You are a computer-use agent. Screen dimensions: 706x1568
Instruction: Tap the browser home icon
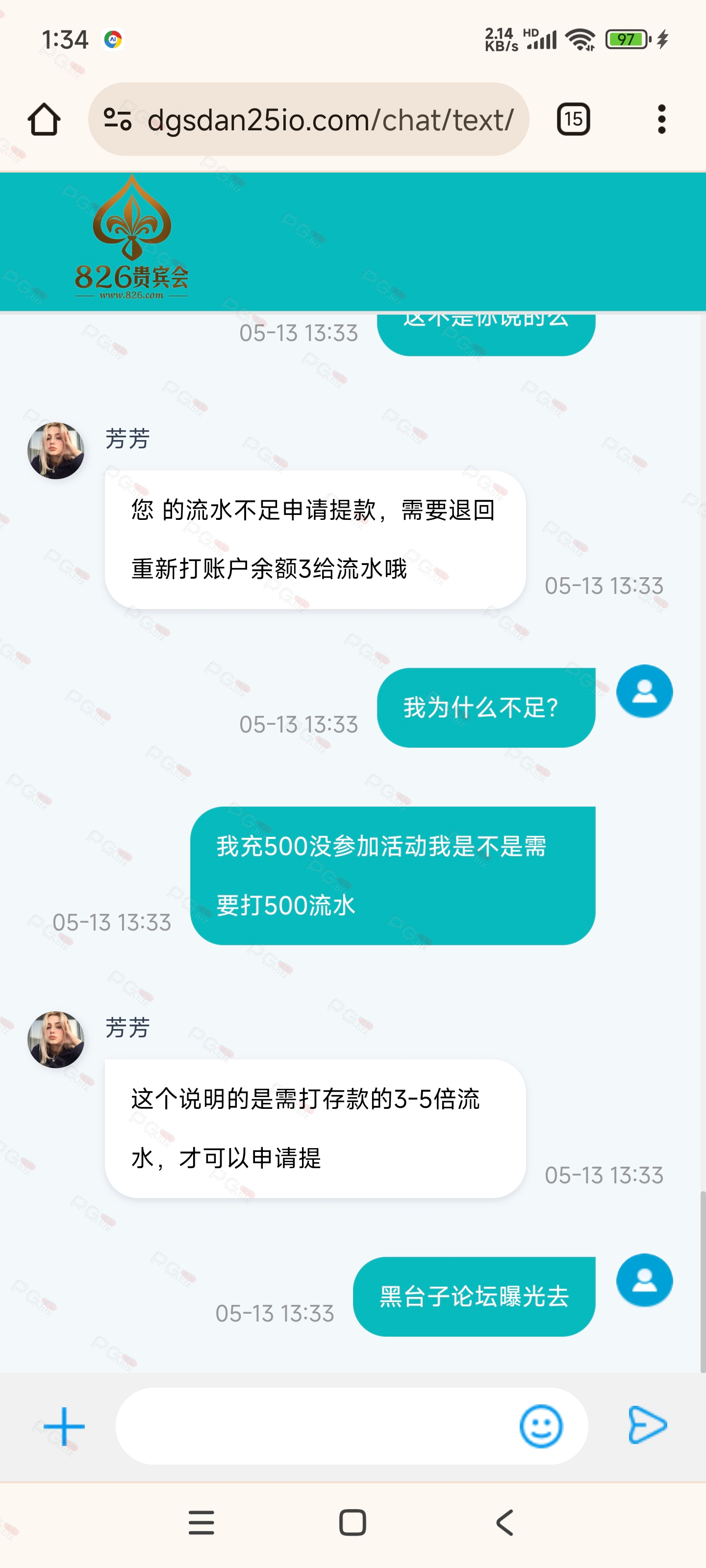pyautogui.click(x=44, y=119)
